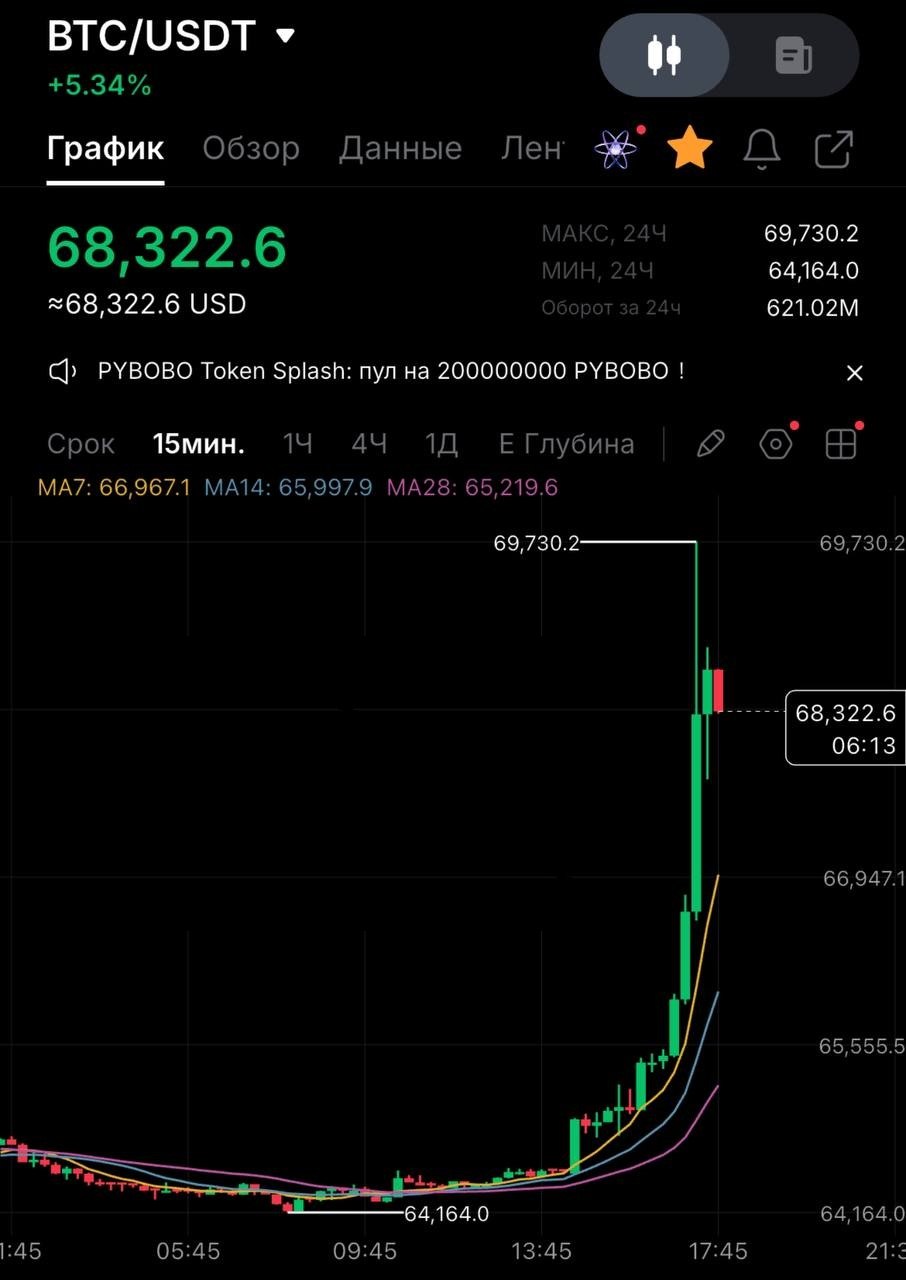Open price alerts bell
This screenshot has height=1280, width=906.
(762, 150)
